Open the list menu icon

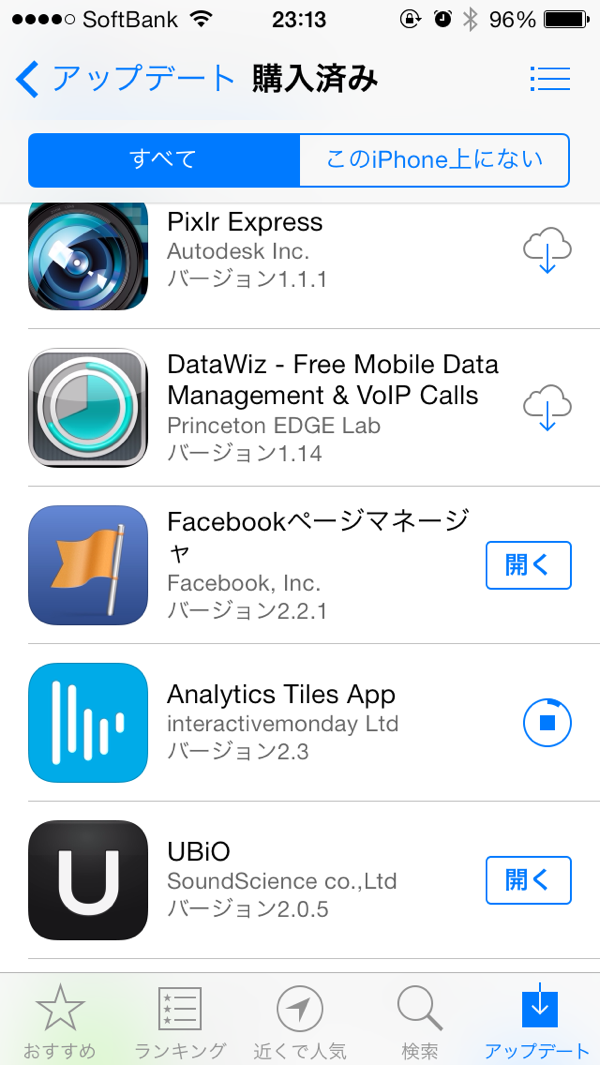pos(550,79)
